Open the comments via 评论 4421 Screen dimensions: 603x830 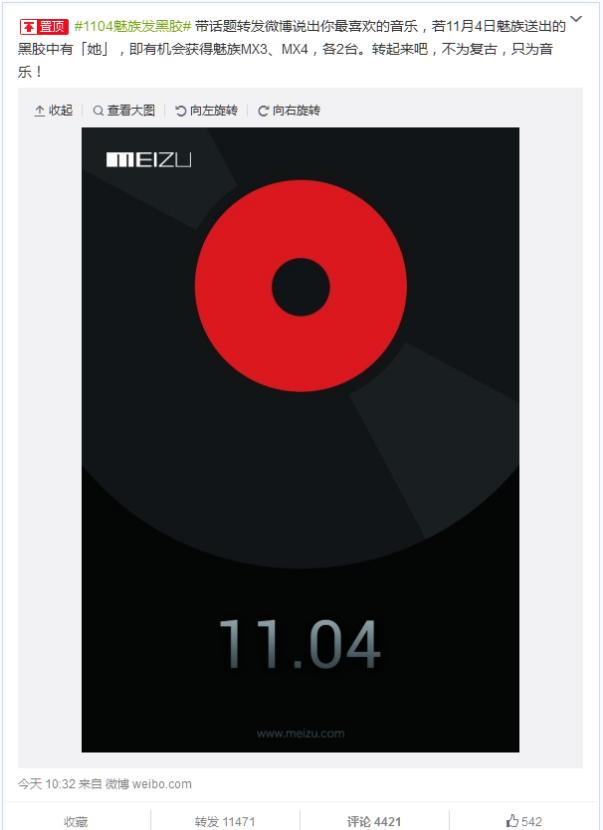coord(374,821)
